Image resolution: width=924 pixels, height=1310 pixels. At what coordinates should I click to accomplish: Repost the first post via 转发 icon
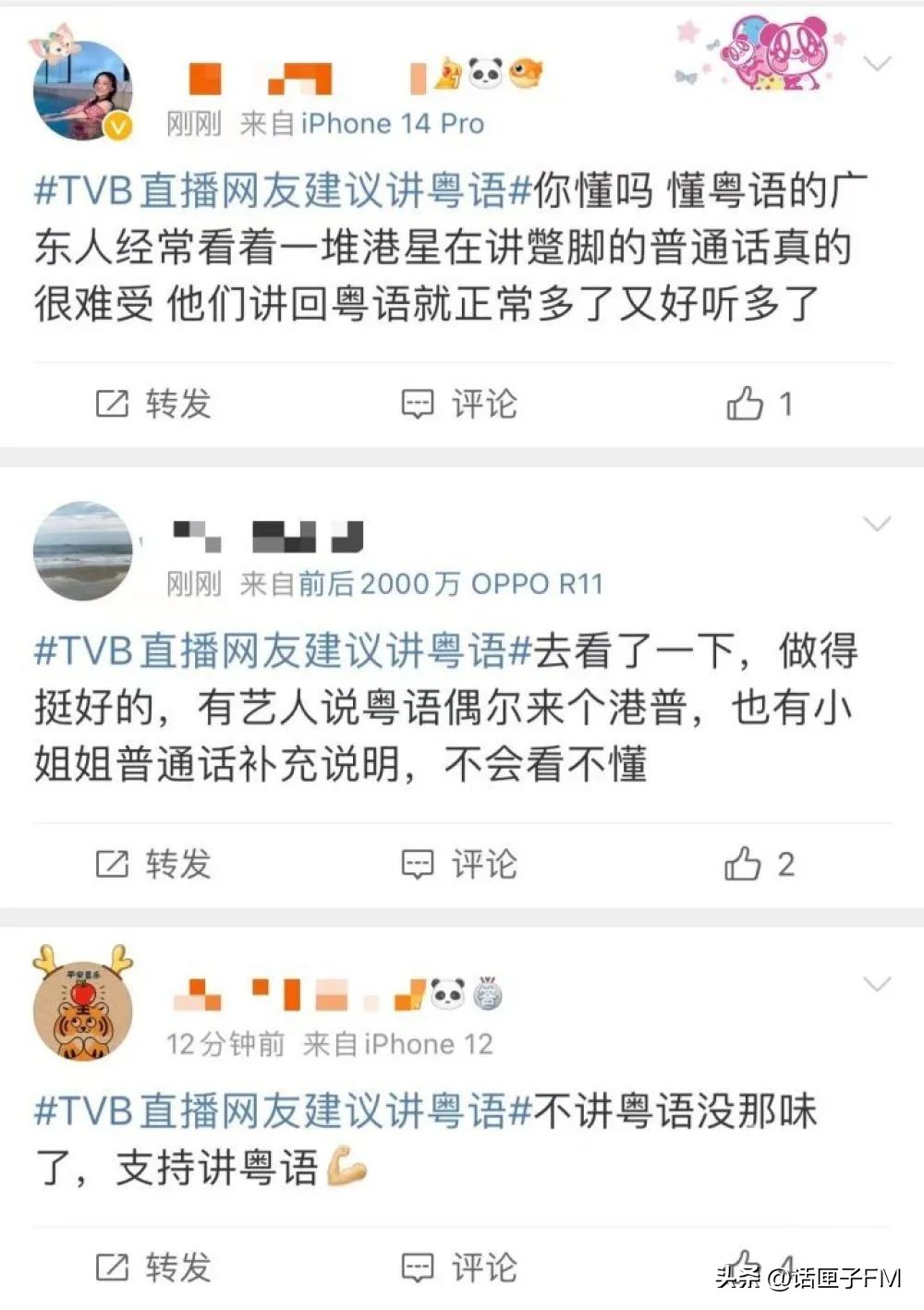(x=152, y=402)
